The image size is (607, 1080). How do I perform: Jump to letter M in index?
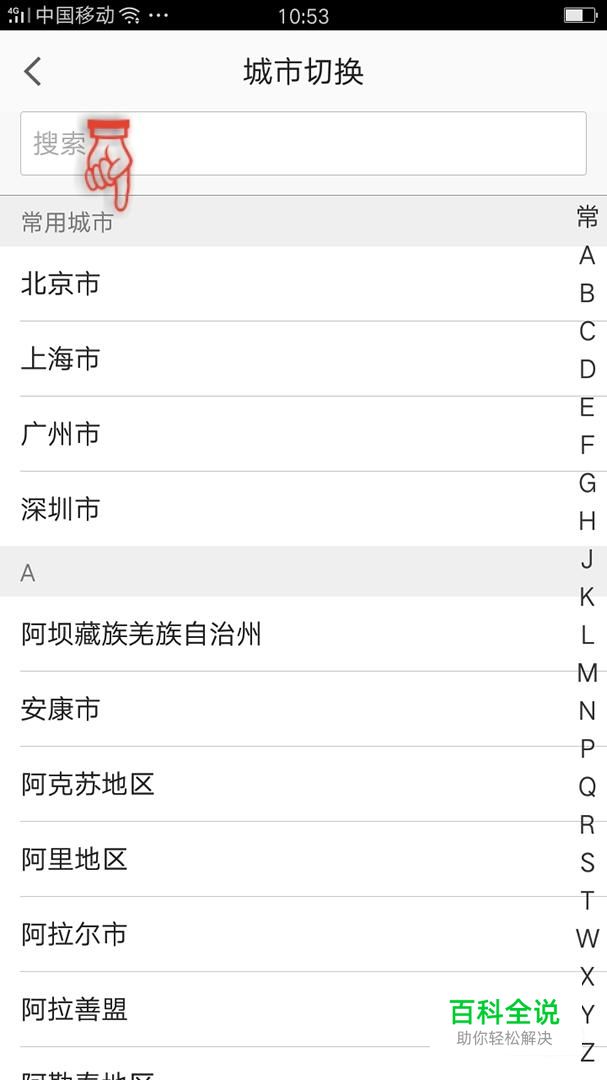[587, 673]
